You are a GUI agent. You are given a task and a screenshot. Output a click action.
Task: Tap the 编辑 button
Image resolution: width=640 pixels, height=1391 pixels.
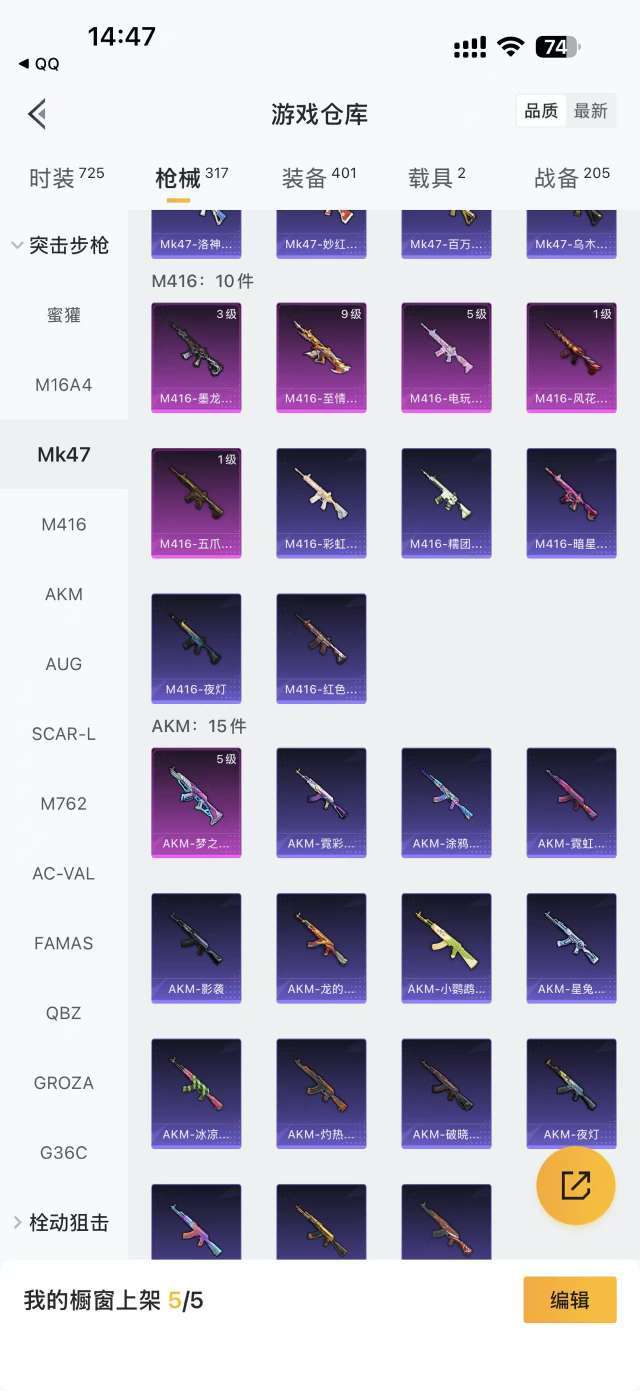point(569,1300)
